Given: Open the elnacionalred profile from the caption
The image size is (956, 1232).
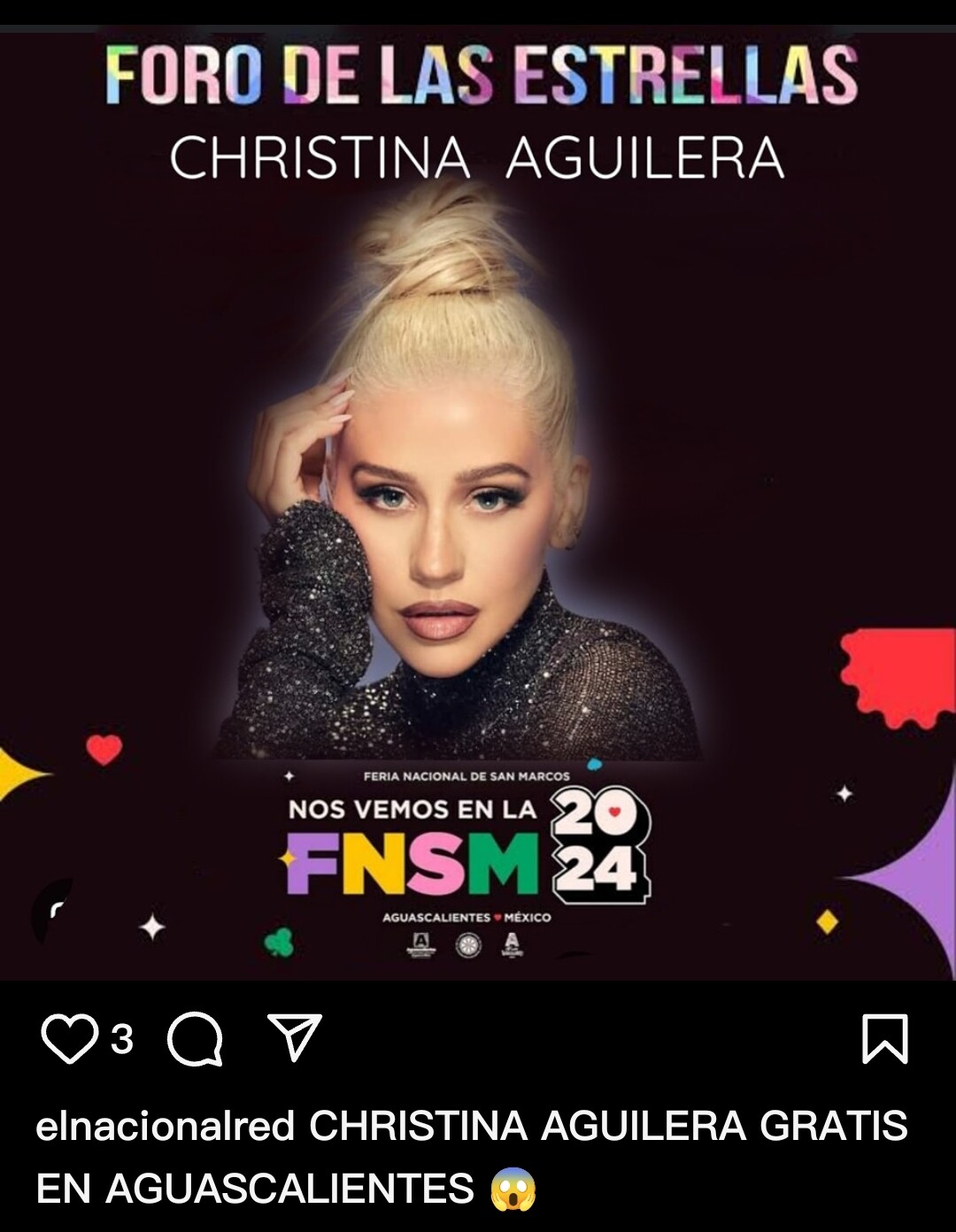Looking at the screenshot, I should [165, 1127].
